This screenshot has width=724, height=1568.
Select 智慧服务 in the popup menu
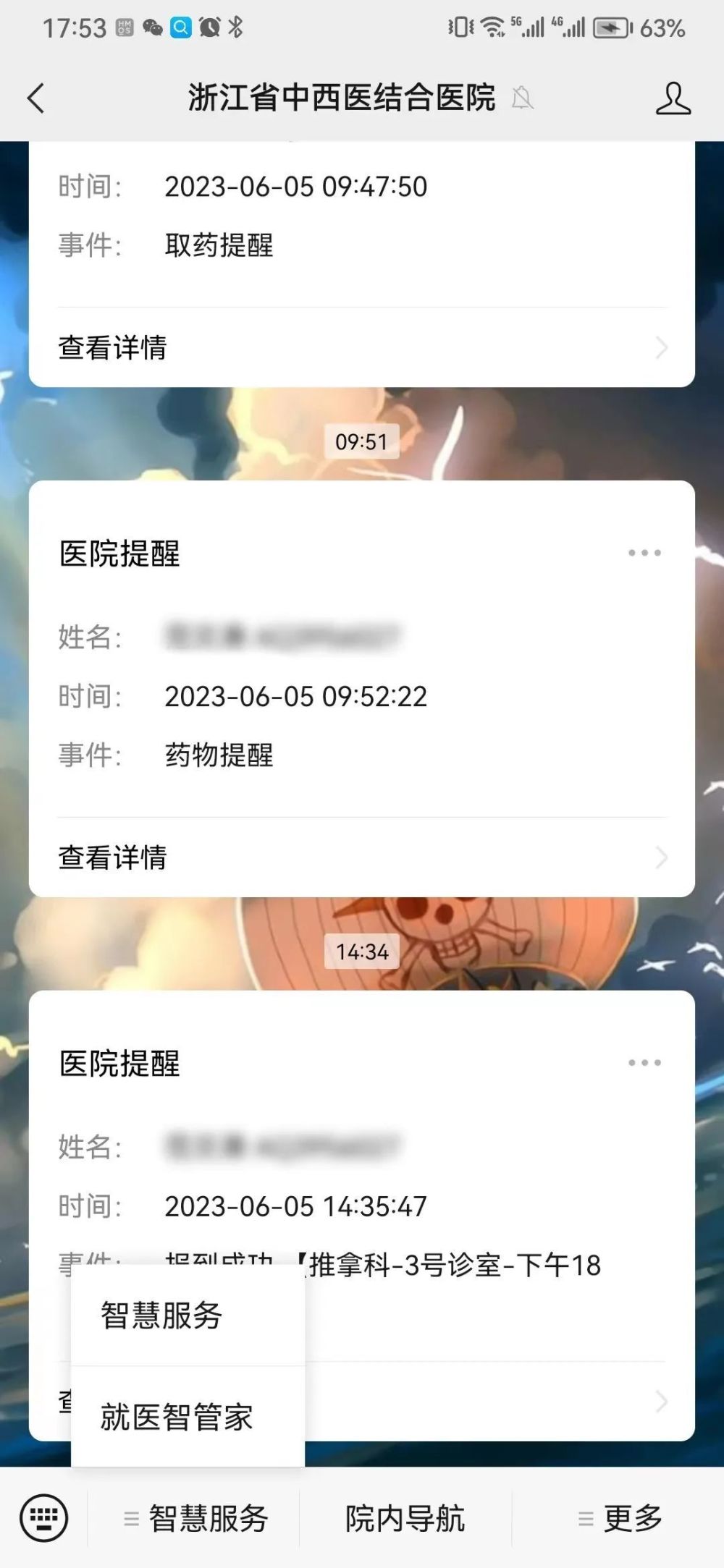coord(188,1316)
